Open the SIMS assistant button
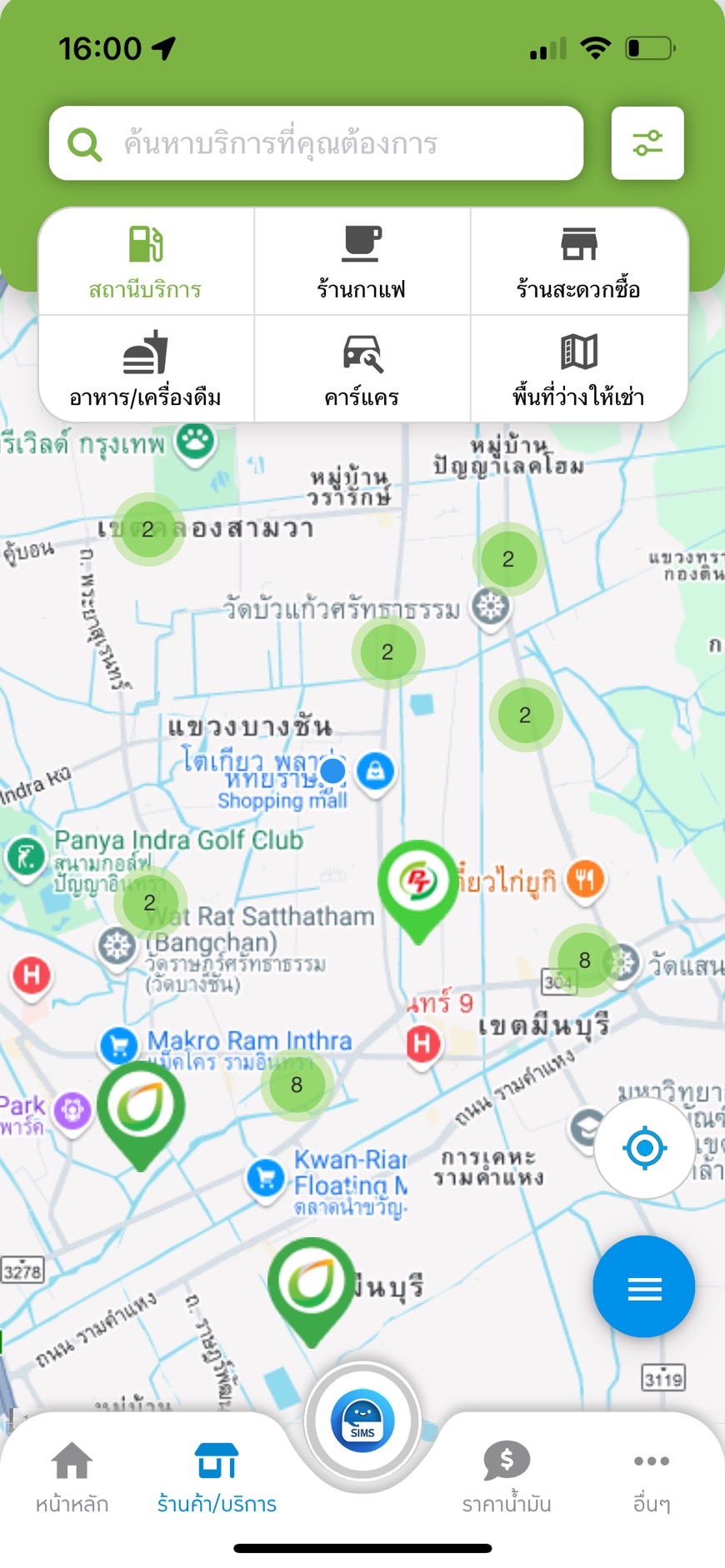Viewport: 725px width, 1568px height. [362, 1421]
